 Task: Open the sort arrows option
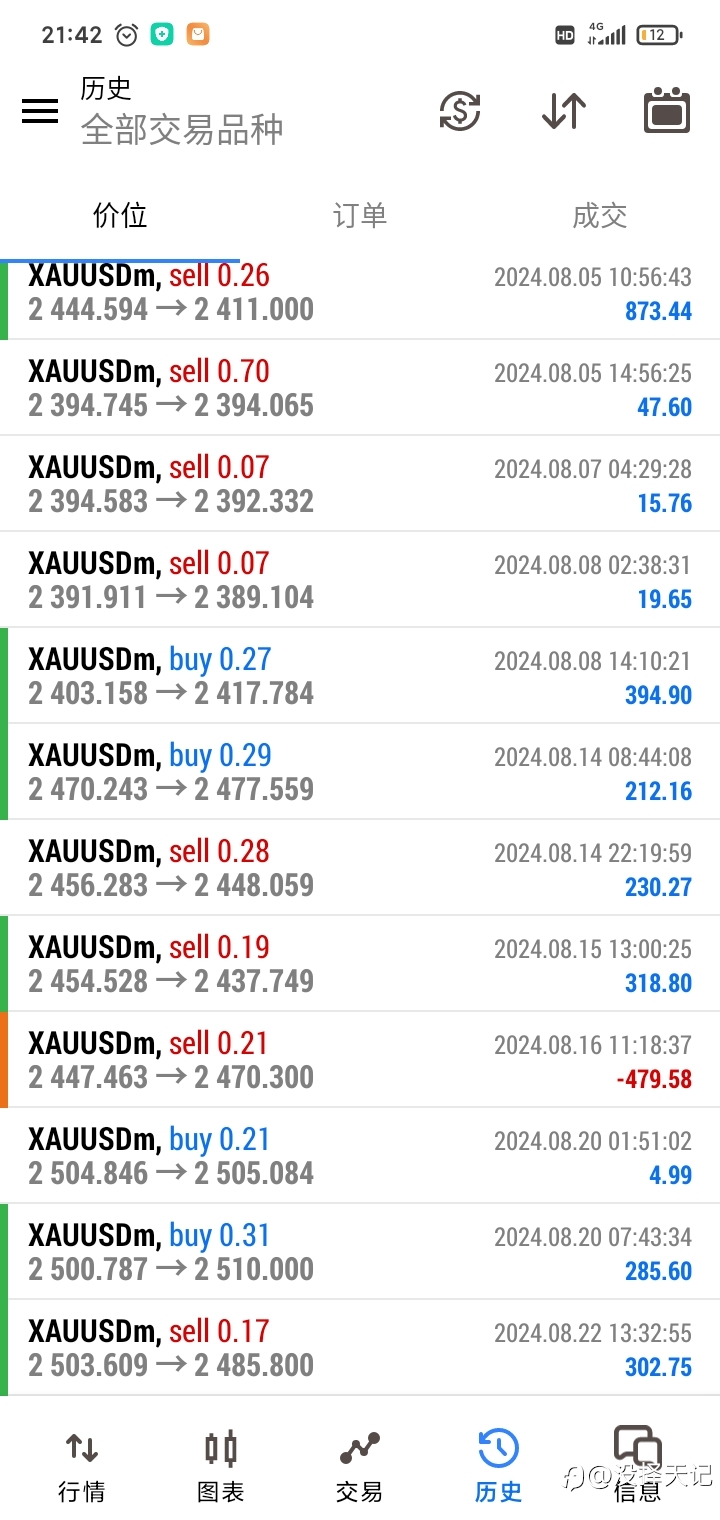[564, 110]
